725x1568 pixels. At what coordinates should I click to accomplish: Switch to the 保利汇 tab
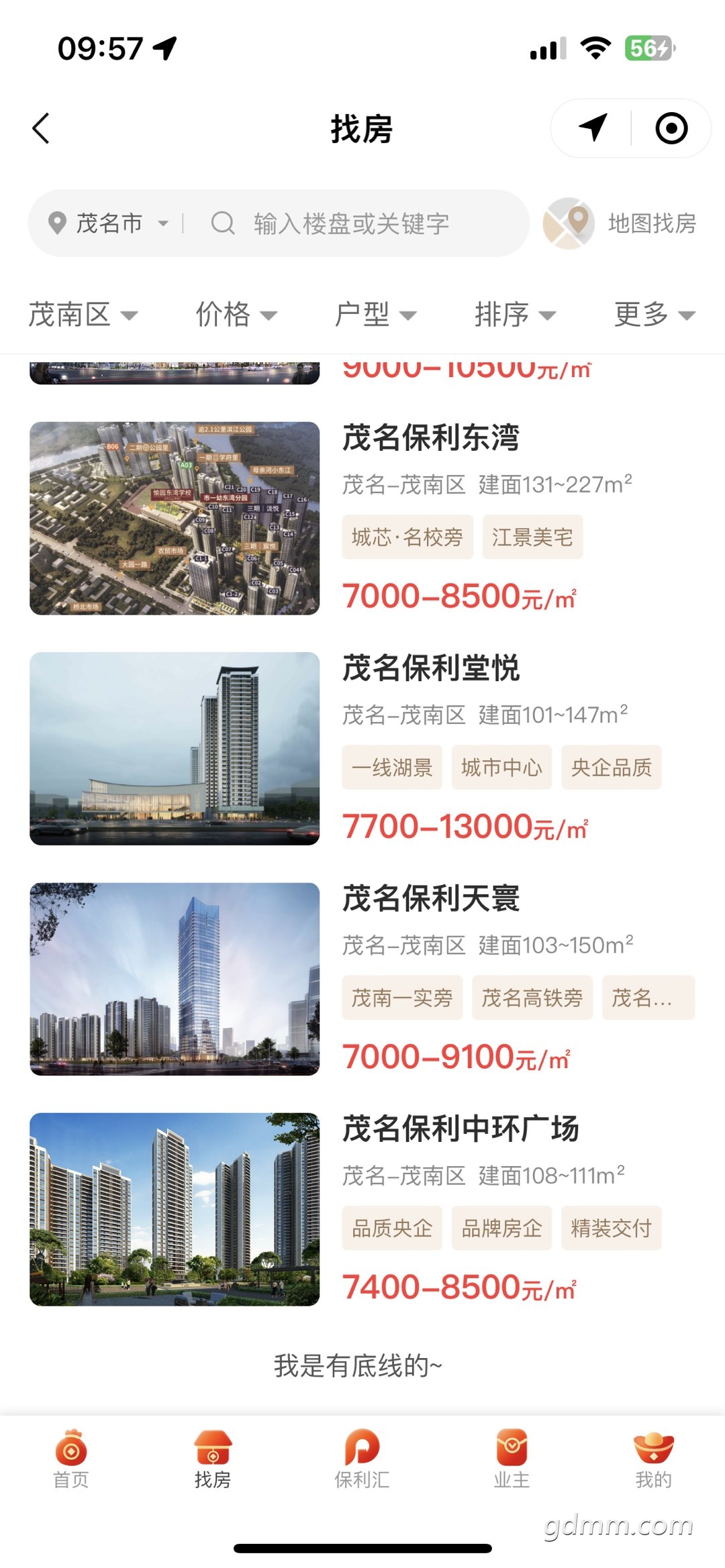362,1459
